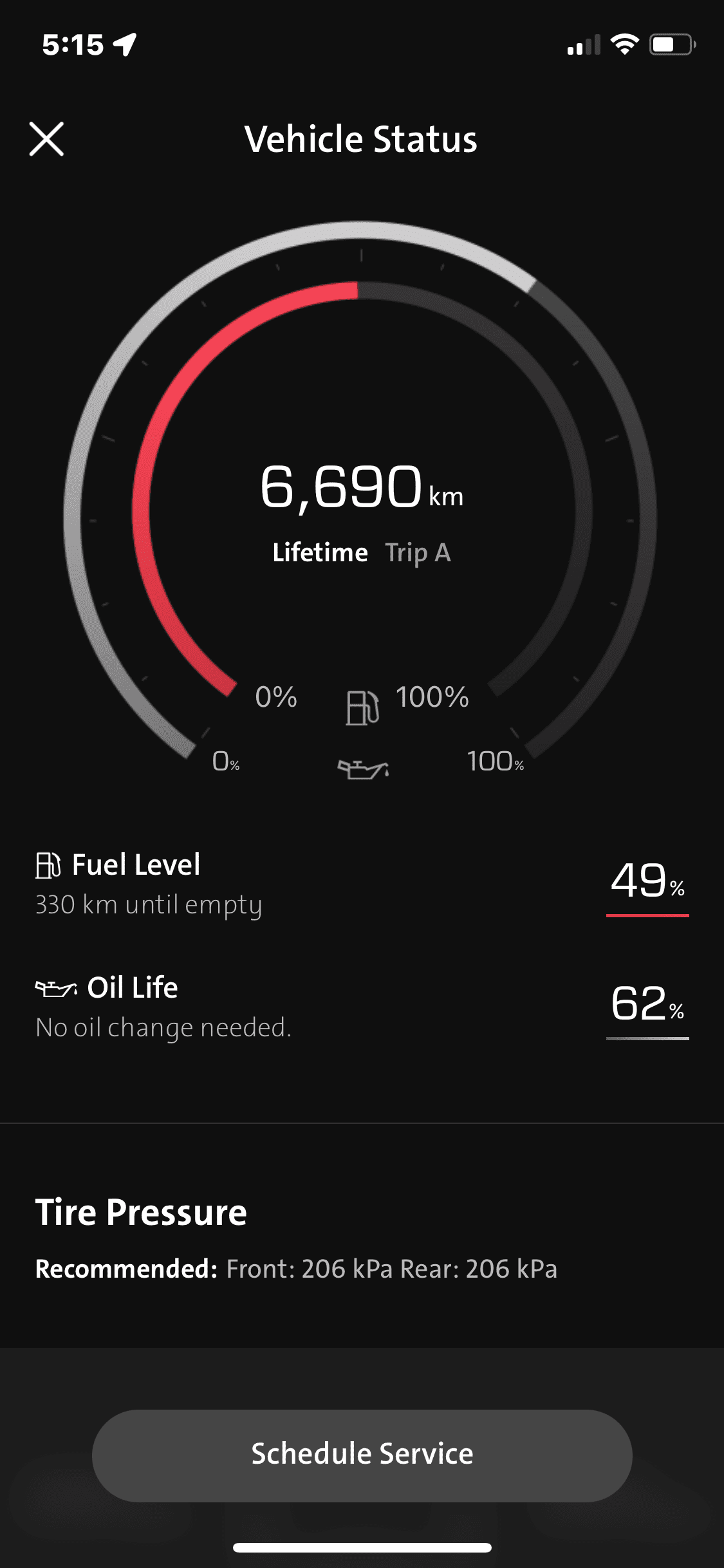The height and width of the screenshot is (1568, 724).
Task: Close the Vehicle Status screen
Action: [46, 139]
